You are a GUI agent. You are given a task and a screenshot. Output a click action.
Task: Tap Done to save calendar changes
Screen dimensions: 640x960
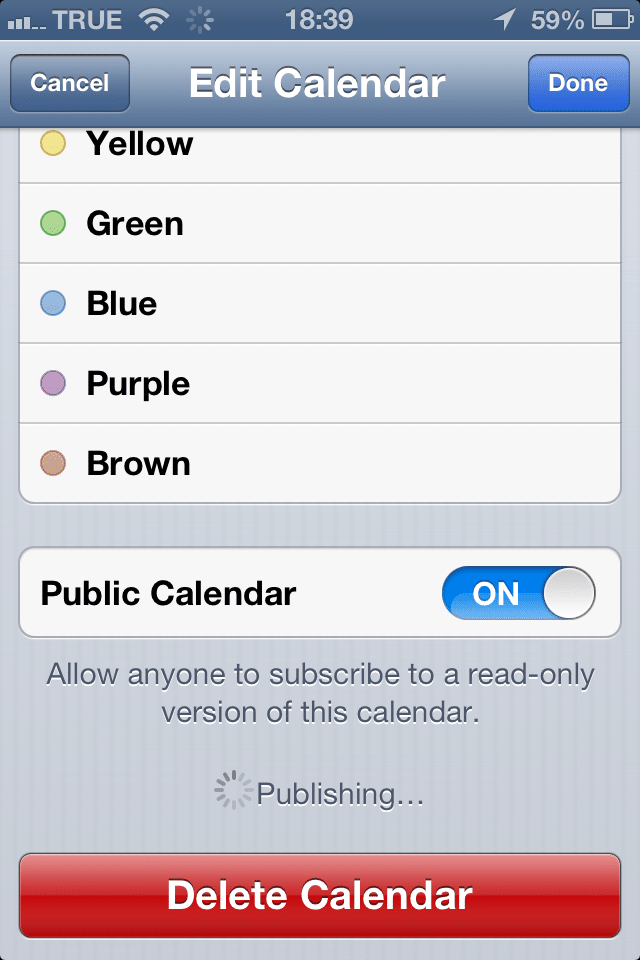pos(578,83)
